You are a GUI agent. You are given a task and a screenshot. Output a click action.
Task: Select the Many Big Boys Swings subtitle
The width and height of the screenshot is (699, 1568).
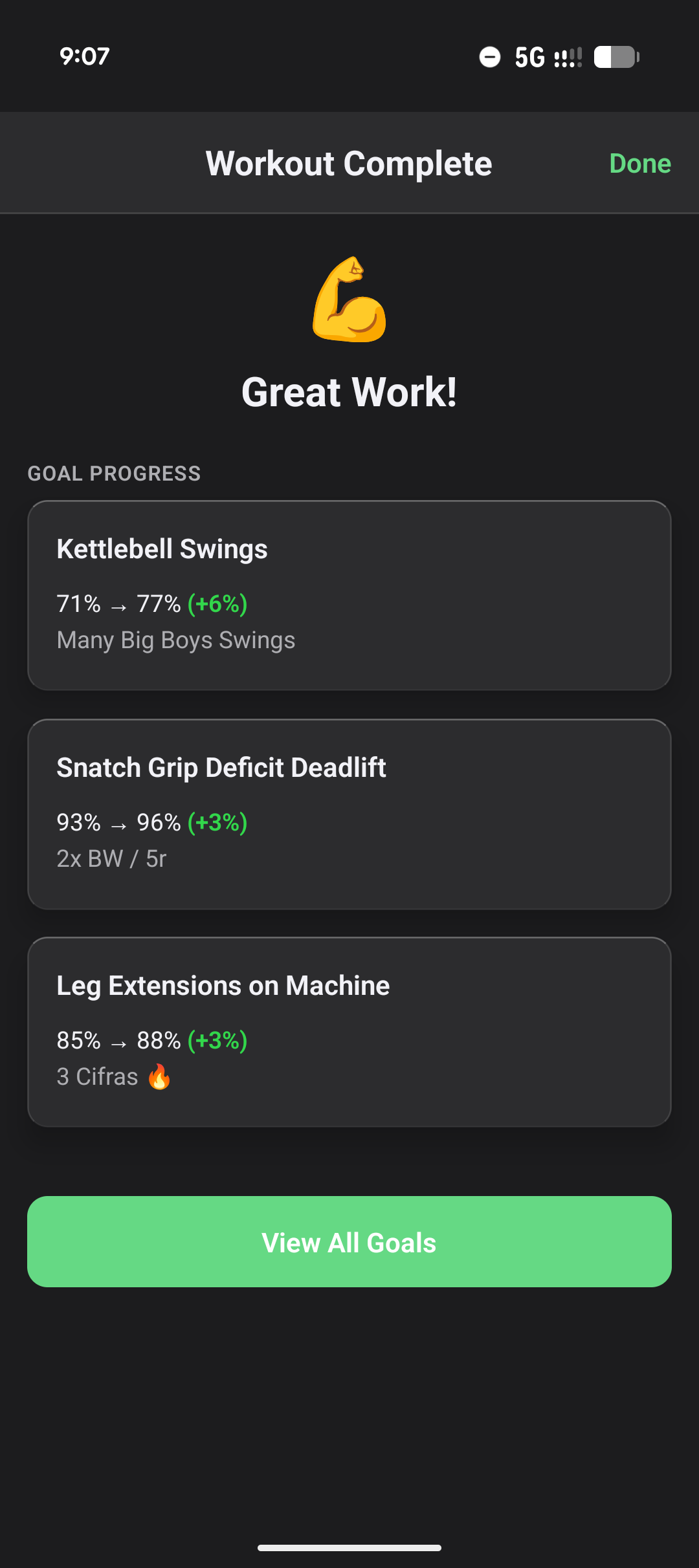(176, 640)
